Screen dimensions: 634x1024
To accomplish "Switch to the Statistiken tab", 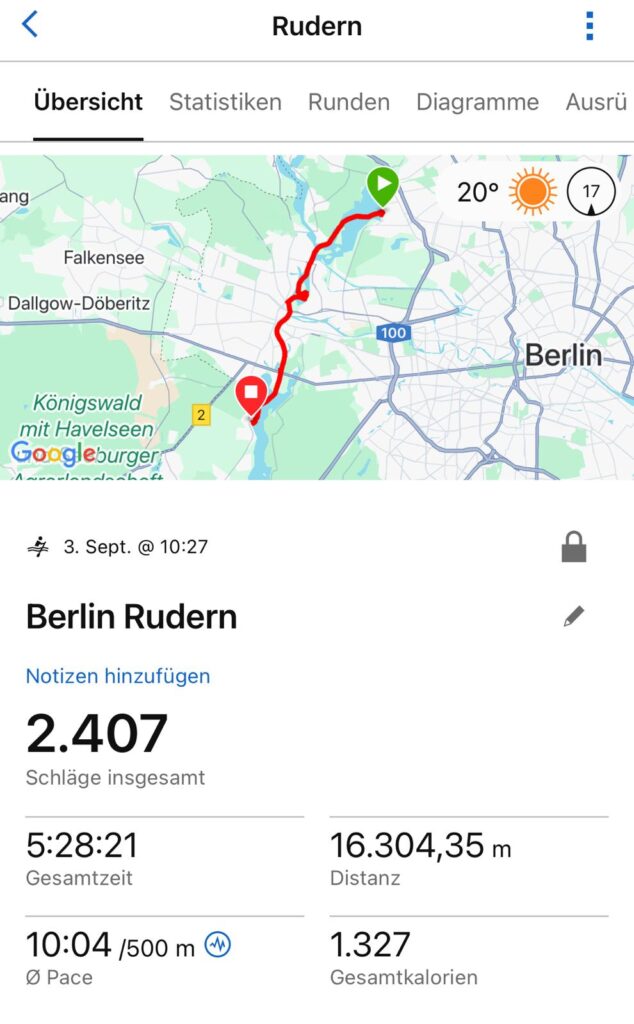I will (225, 102).
